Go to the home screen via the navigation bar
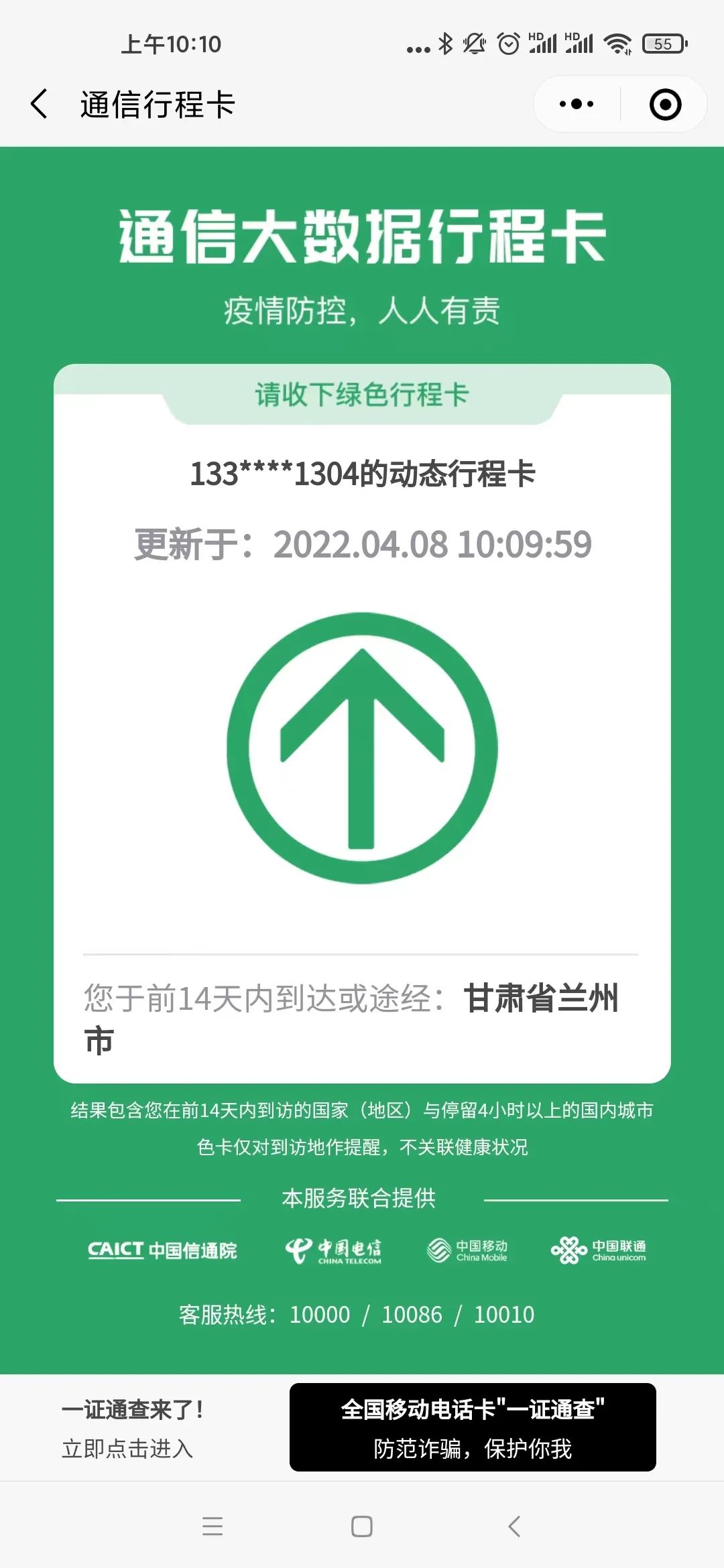The image size is (724, 1568). coord(362,1526)
